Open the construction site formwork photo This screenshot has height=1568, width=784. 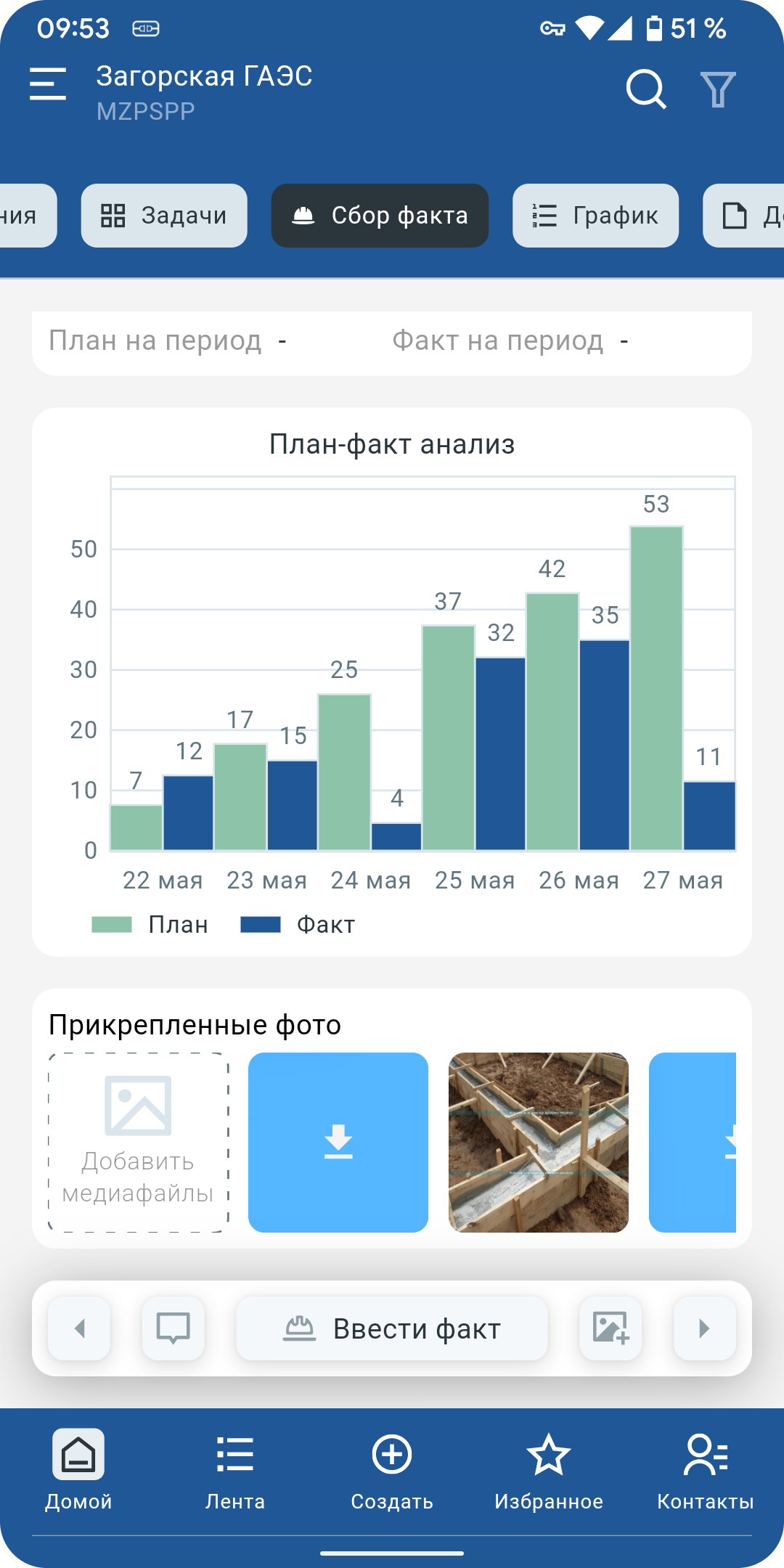(539, 1143)
